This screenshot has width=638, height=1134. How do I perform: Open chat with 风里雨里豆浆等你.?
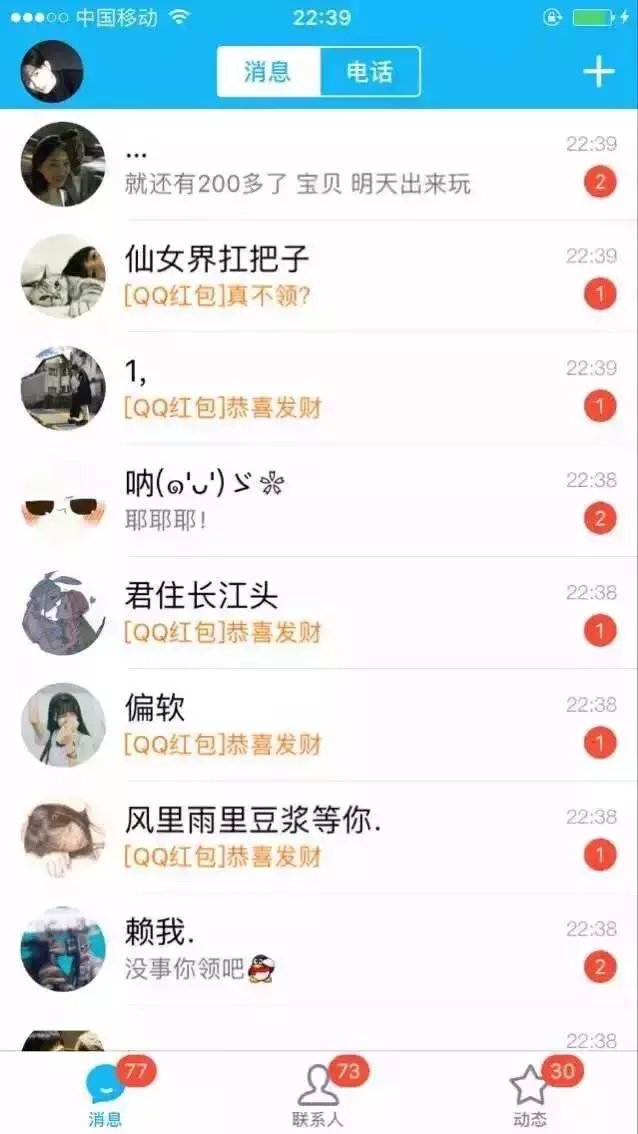point(319,837)
